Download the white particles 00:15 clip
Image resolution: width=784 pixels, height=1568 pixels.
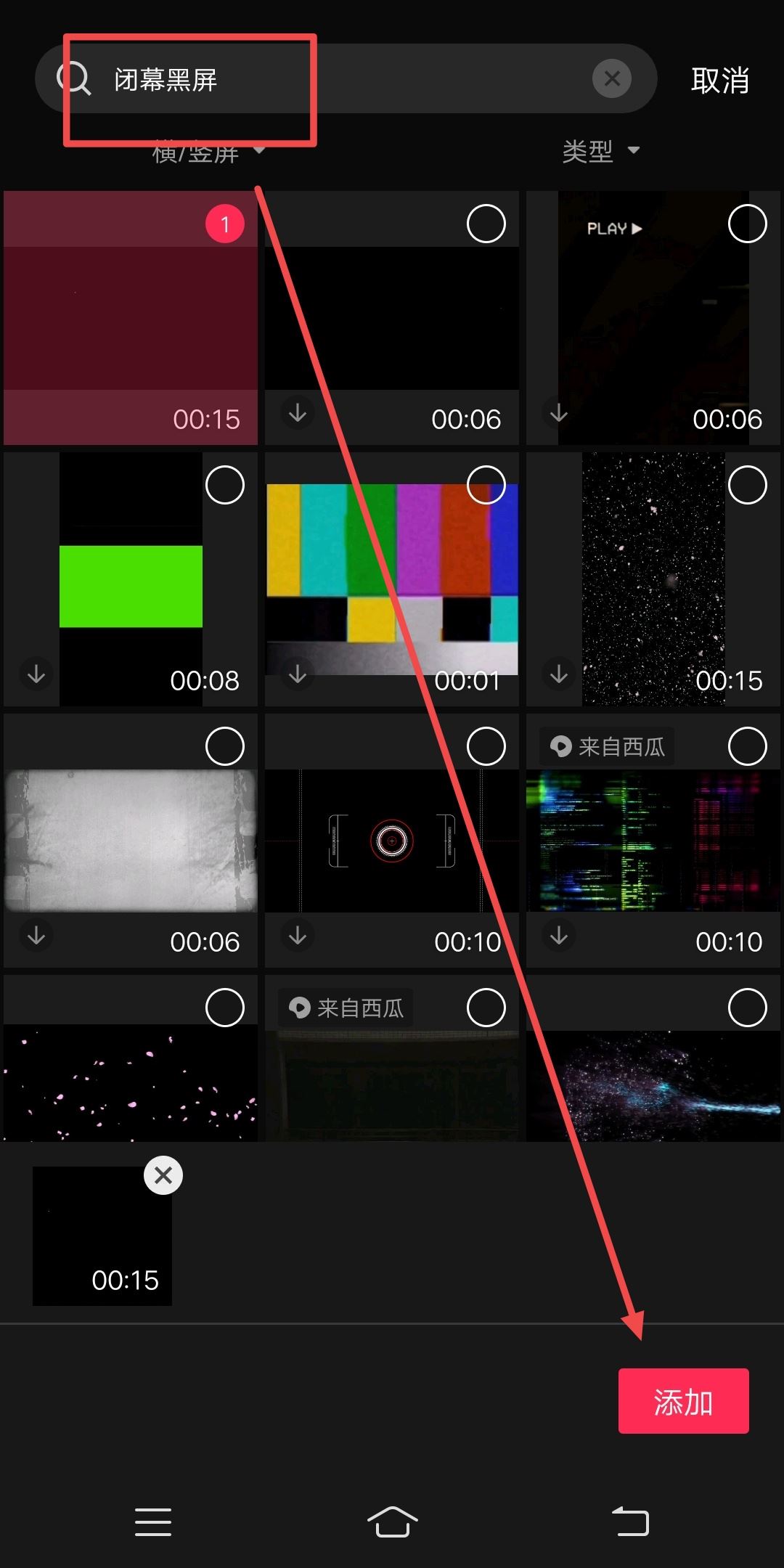tap(558, 674)
